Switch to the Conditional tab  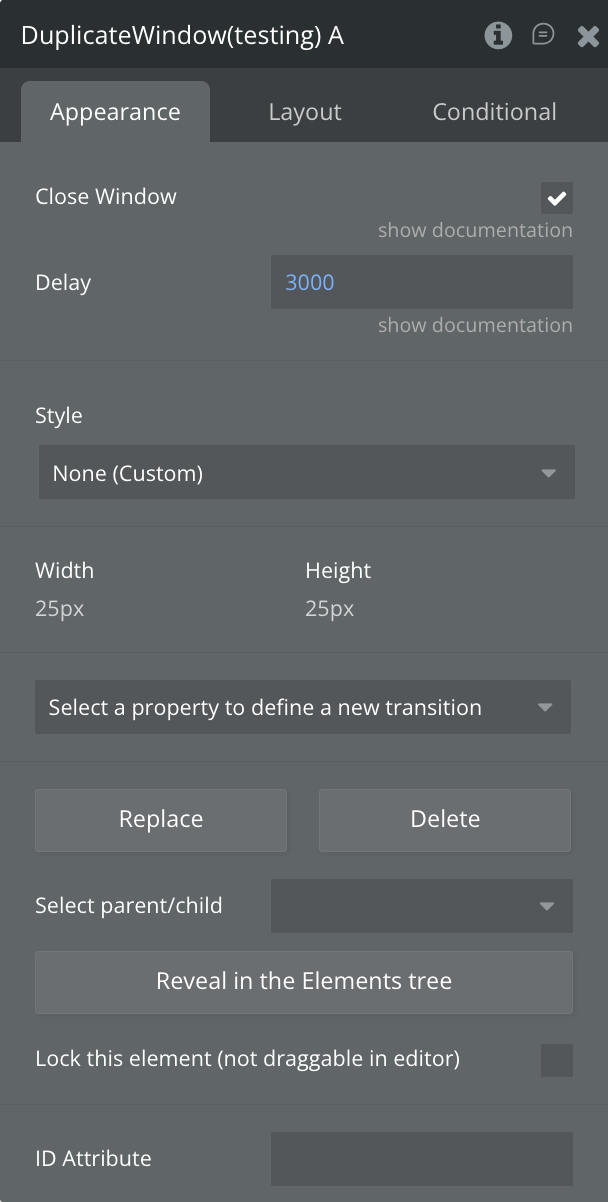coord(494,112)
